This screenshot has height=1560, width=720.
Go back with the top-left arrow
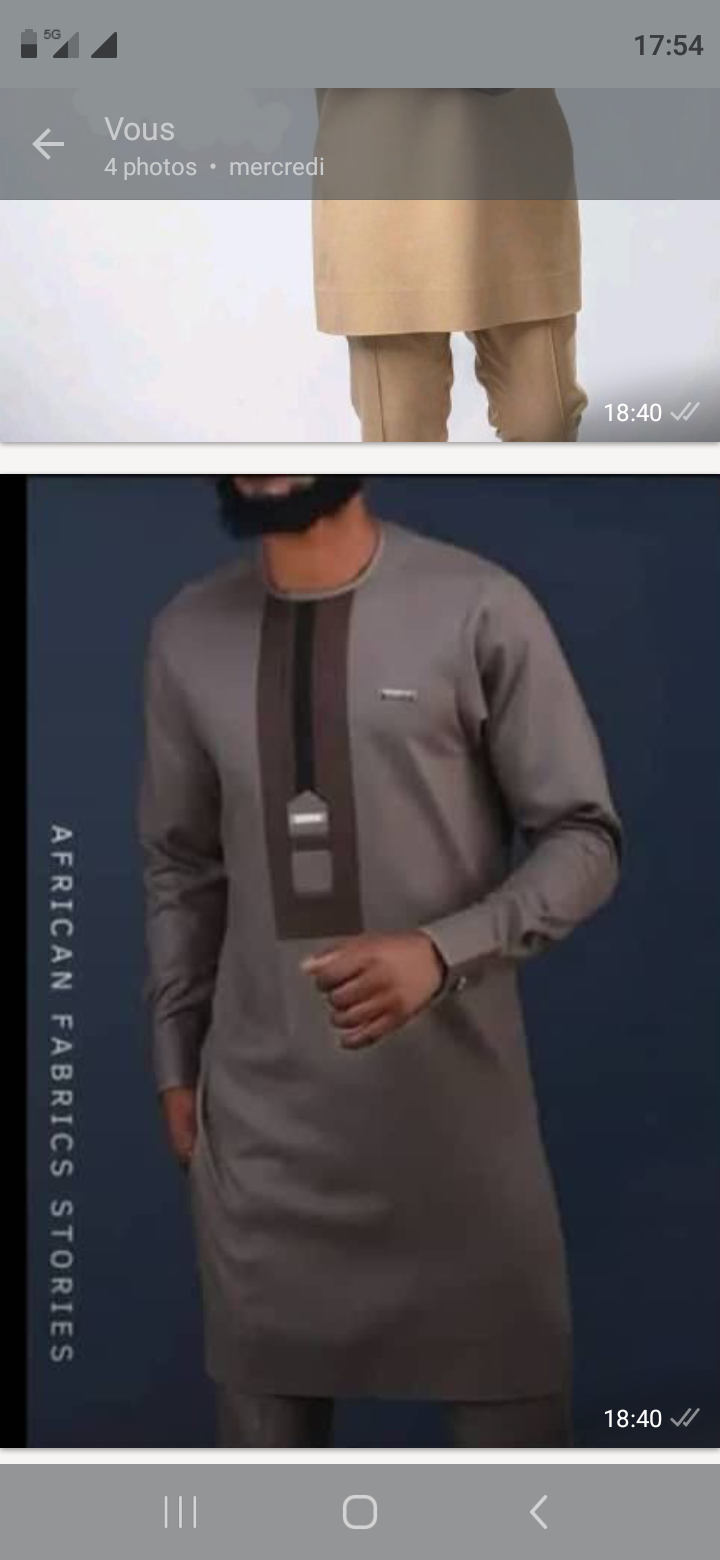(x=47, y=145)
